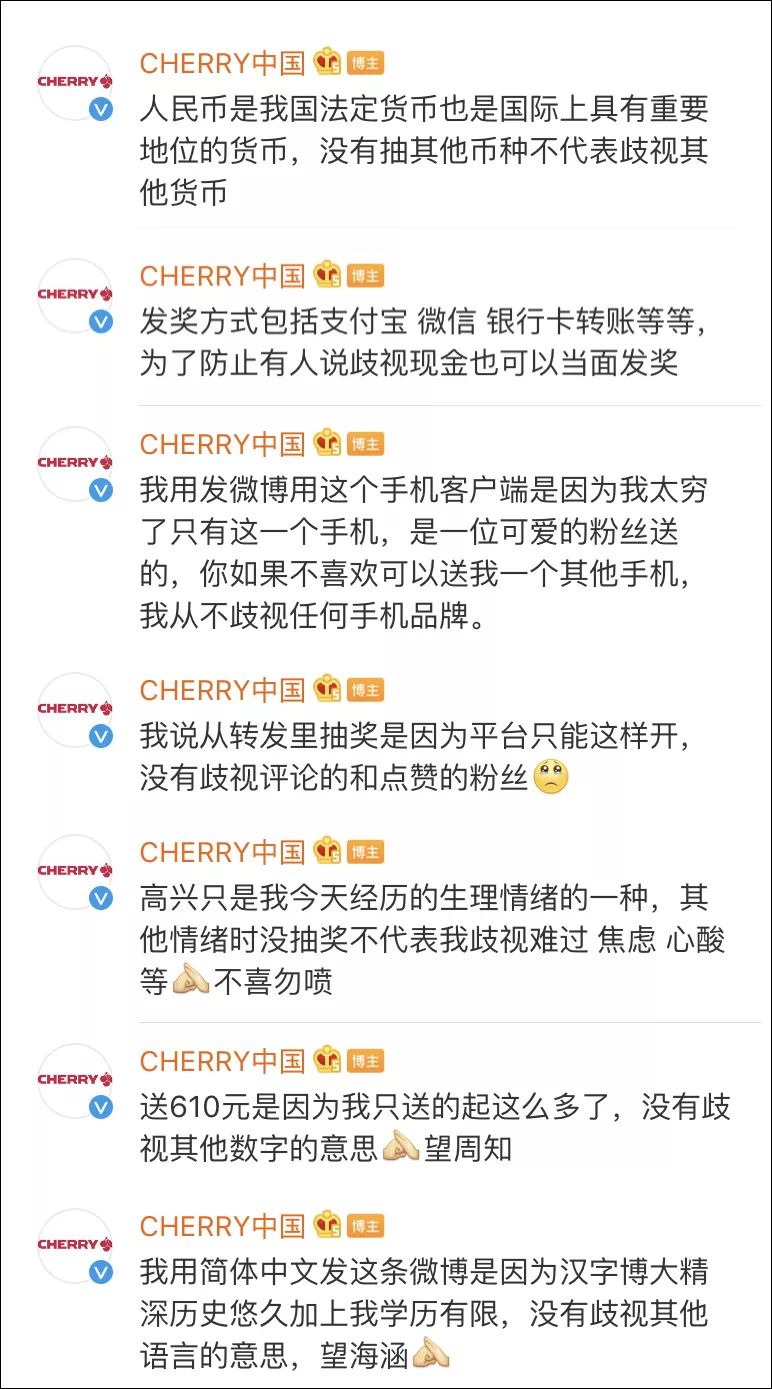Select the post text about 人民币 legal currency
This screenshot has width=772, height=1389.
coord(430,150)
